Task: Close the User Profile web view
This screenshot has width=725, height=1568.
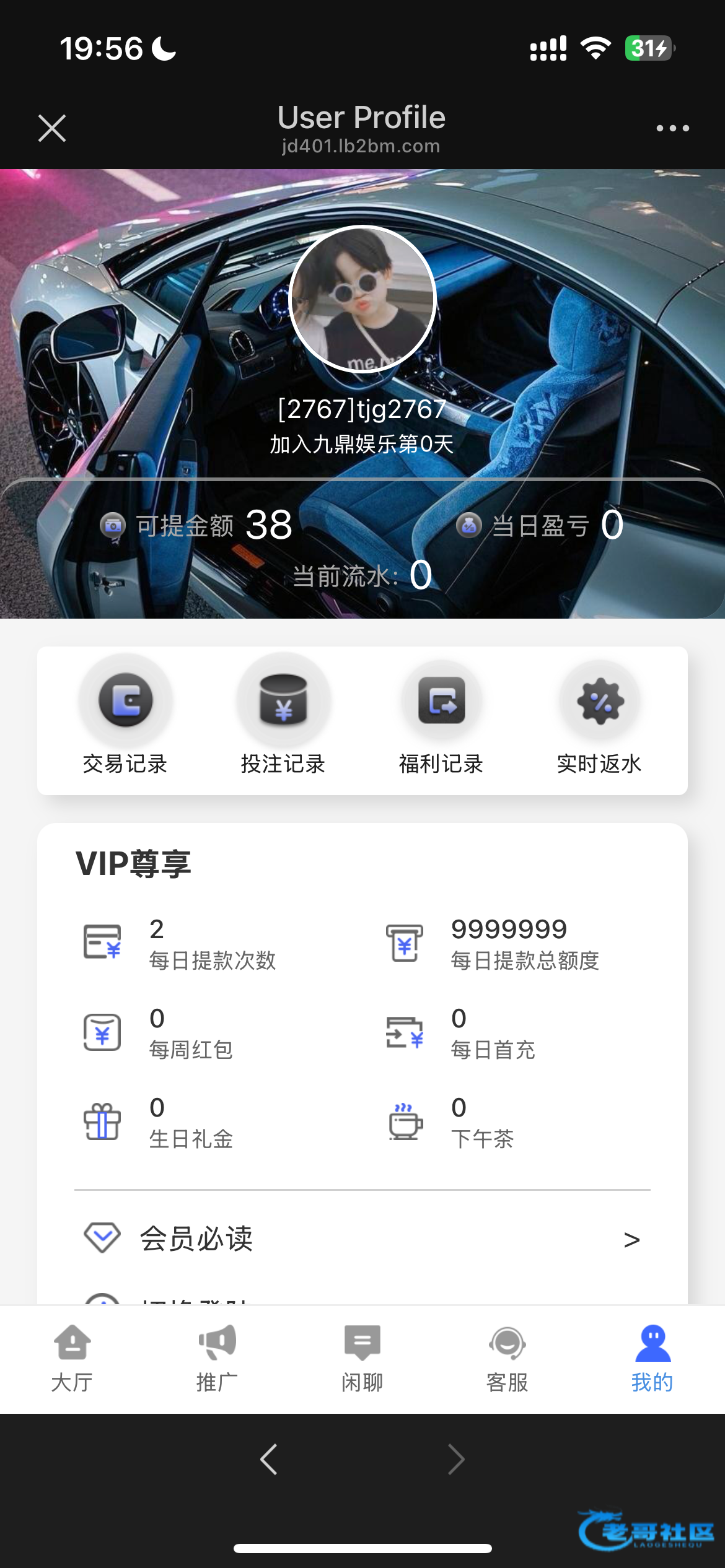Action: 52,128
